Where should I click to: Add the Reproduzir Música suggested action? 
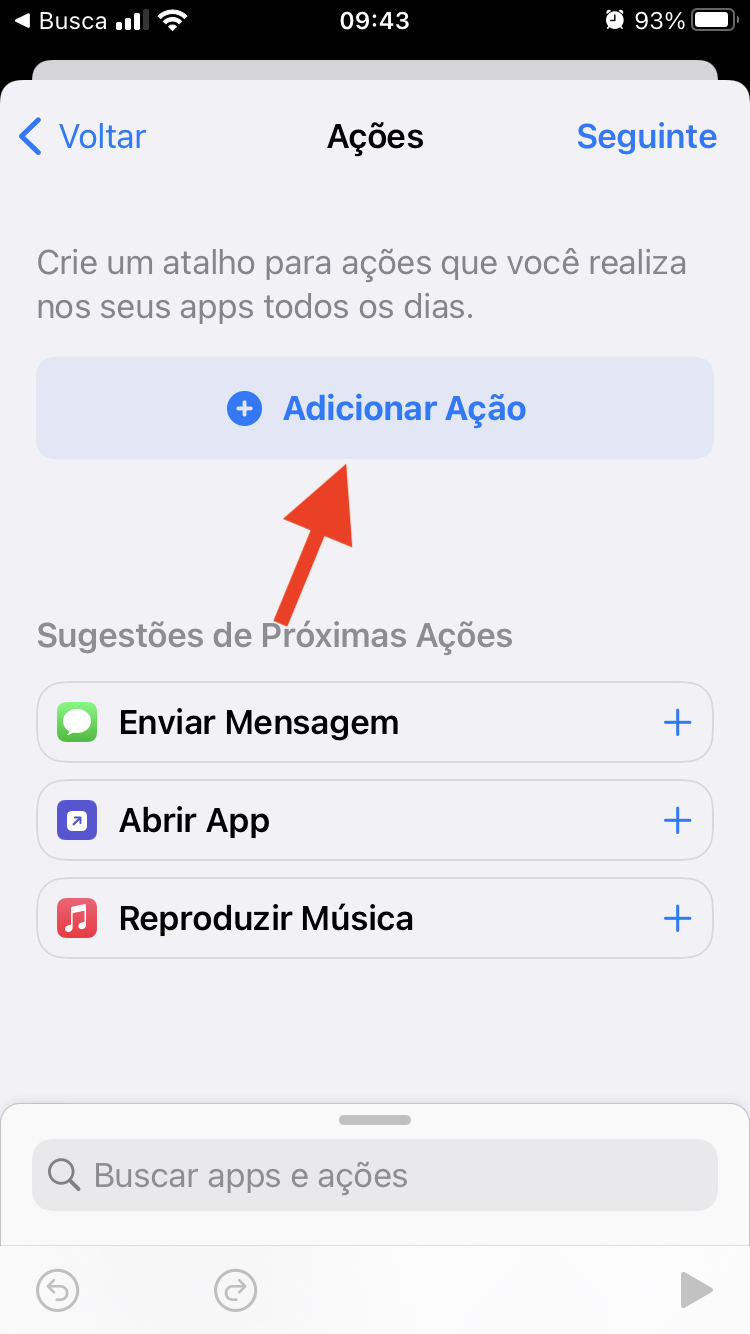pos(677,918)
